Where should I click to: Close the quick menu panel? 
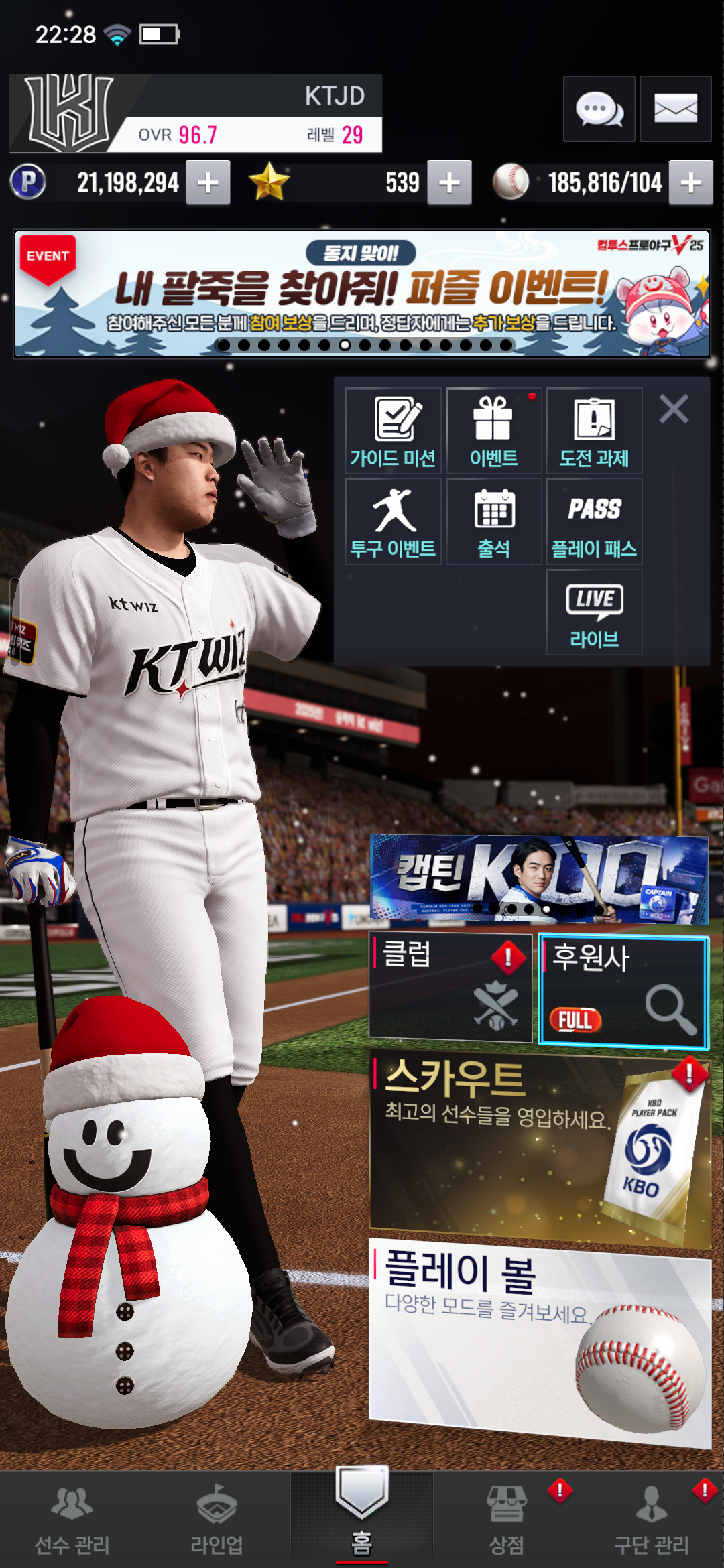(674, 409)
